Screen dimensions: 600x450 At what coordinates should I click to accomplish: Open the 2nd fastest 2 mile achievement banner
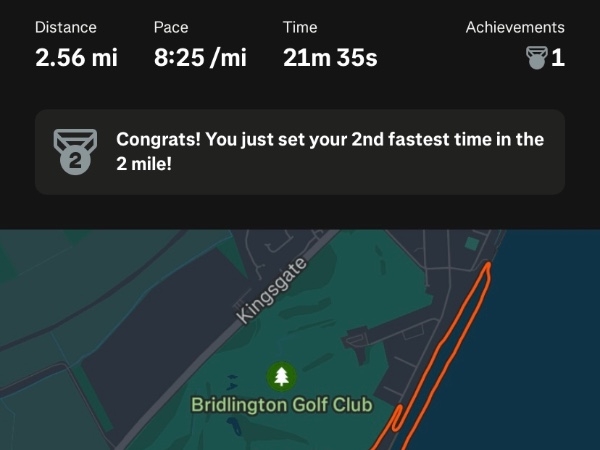(x=300, y=151)
